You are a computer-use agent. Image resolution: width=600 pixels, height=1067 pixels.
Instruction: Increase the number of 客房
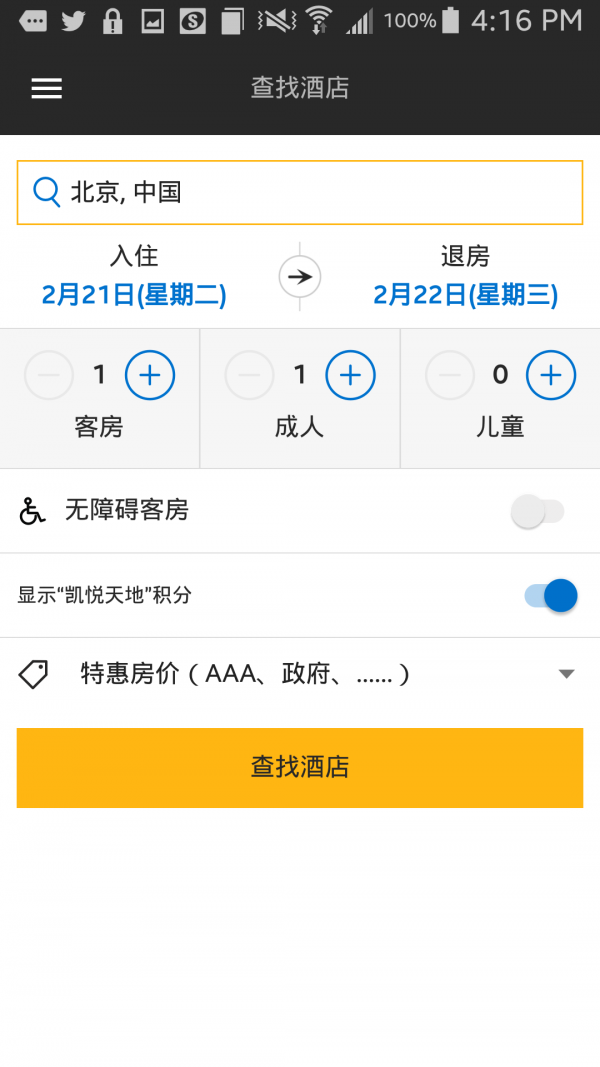pos(150,375)
